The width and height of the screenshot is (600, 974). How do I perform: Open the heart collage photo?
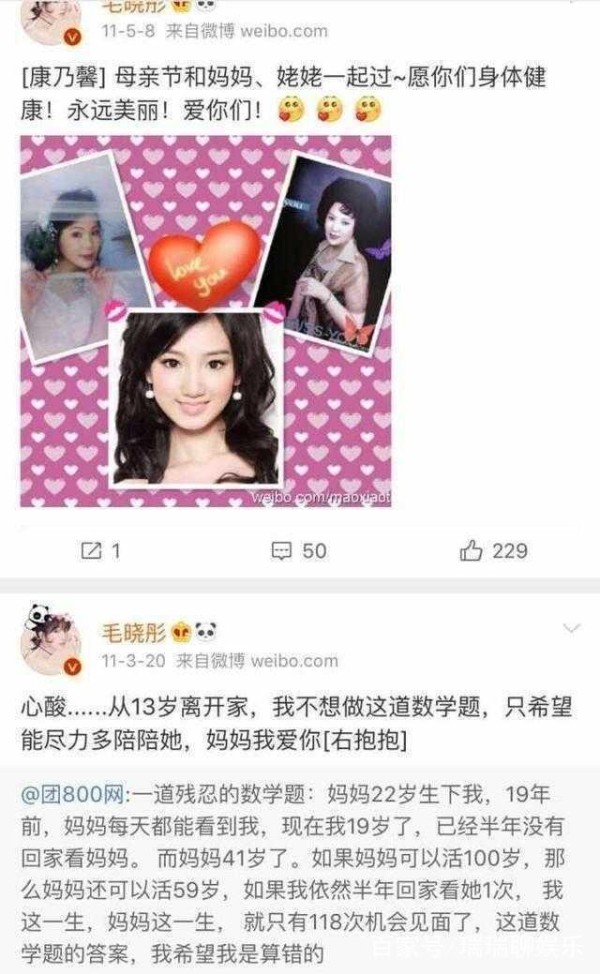click(206, 321)
